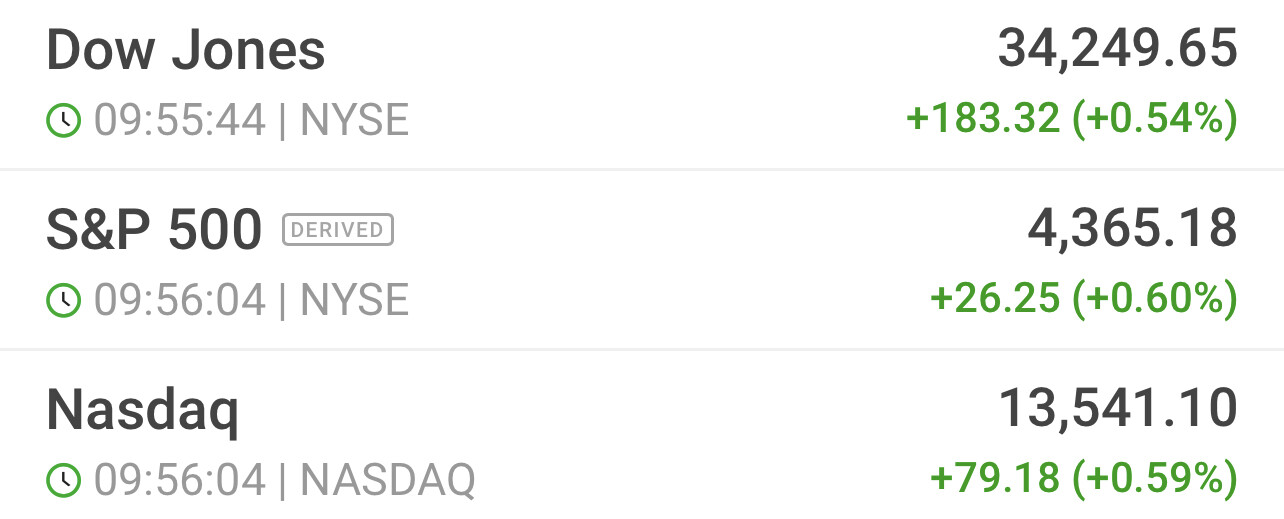This screenshot has width=1284, height=519.
Task: Open the S&P 500 index row
Action: pos(155,231)
